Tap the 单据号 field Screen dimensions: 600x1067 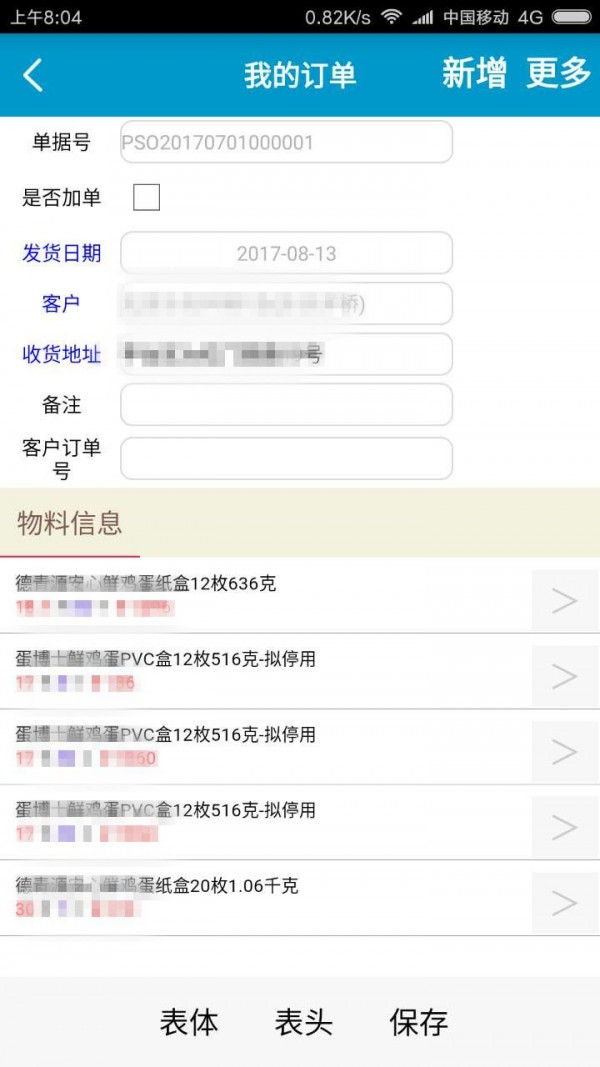coord(286,142)
